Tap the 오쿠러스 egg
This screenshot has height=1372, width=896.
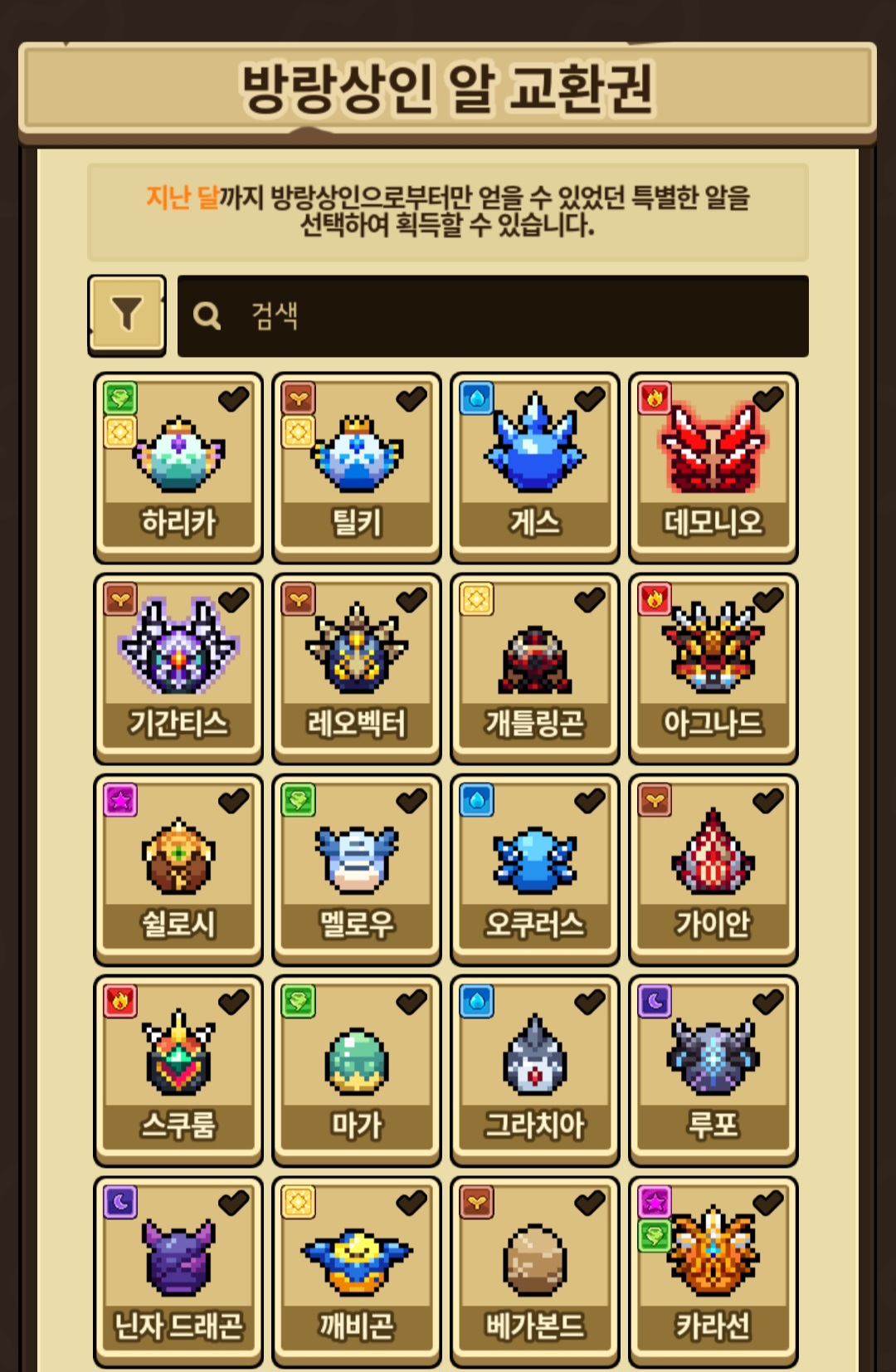click(x=535, y=870)
